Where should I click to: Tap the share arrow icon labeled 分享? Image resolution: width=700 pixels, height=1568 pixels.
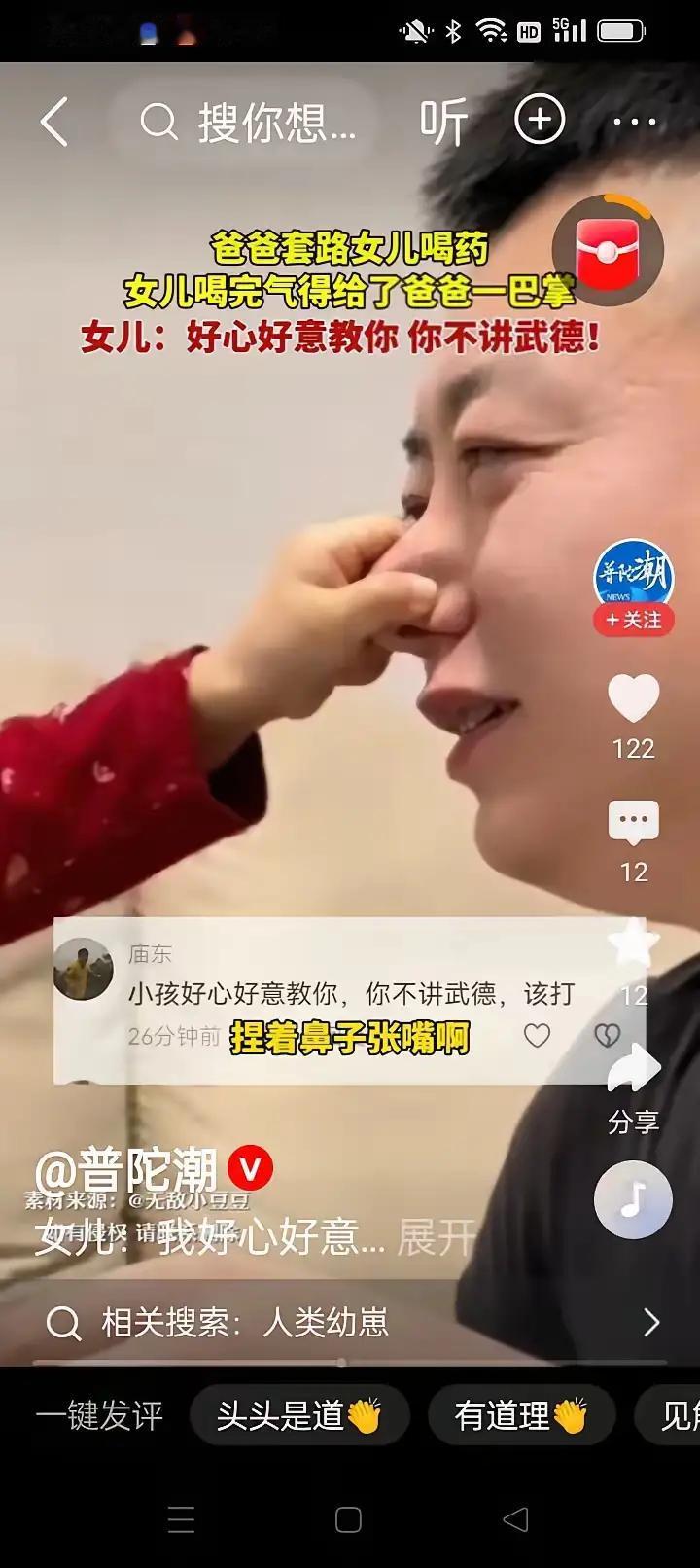coord(633,1067)
